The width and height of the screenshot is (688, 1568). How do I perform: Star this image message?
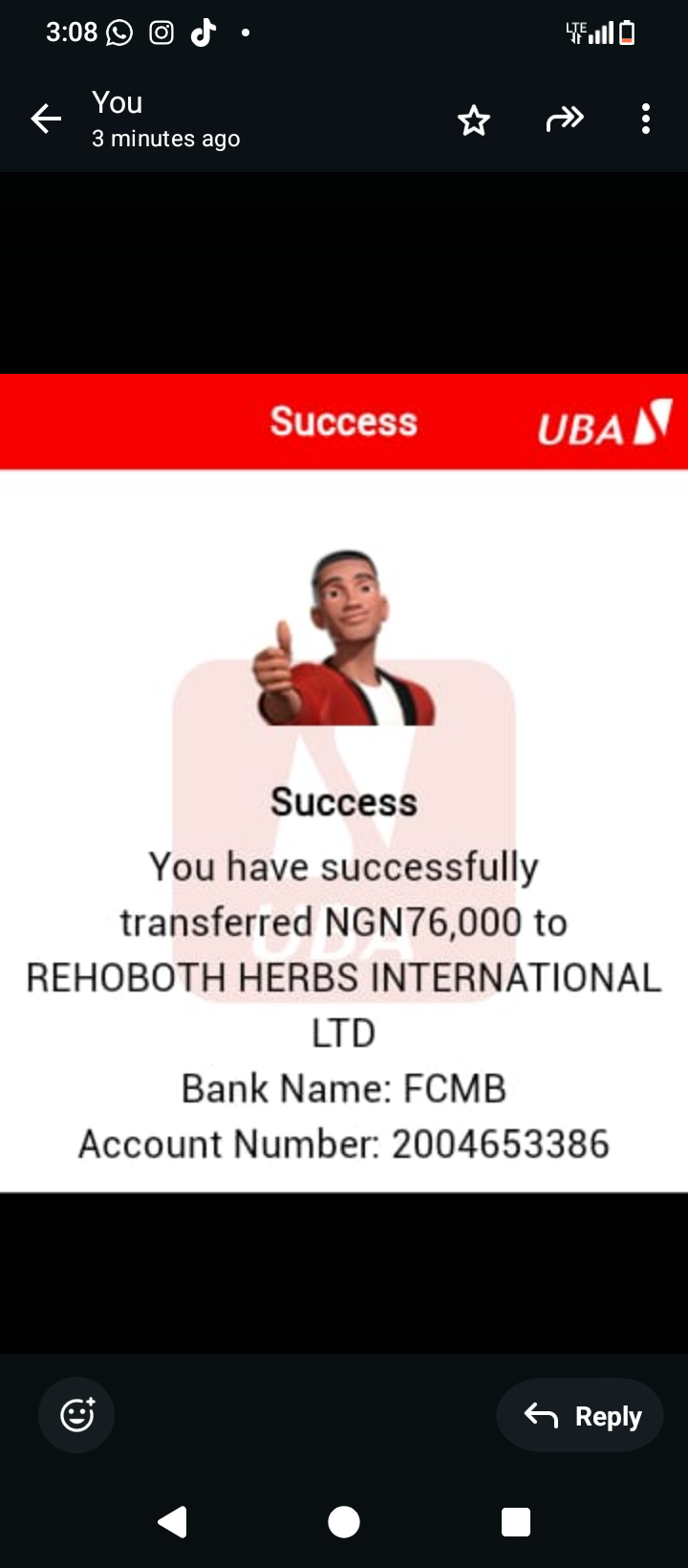[x=473, y=120]
